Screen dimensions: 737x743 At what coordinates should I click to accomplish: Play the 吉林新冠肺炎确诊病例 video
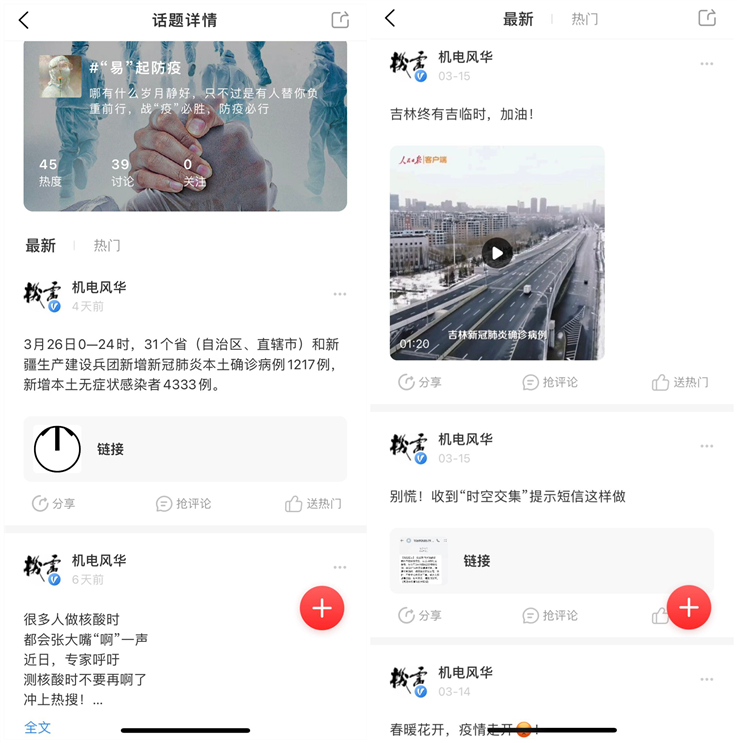(497, 252)
